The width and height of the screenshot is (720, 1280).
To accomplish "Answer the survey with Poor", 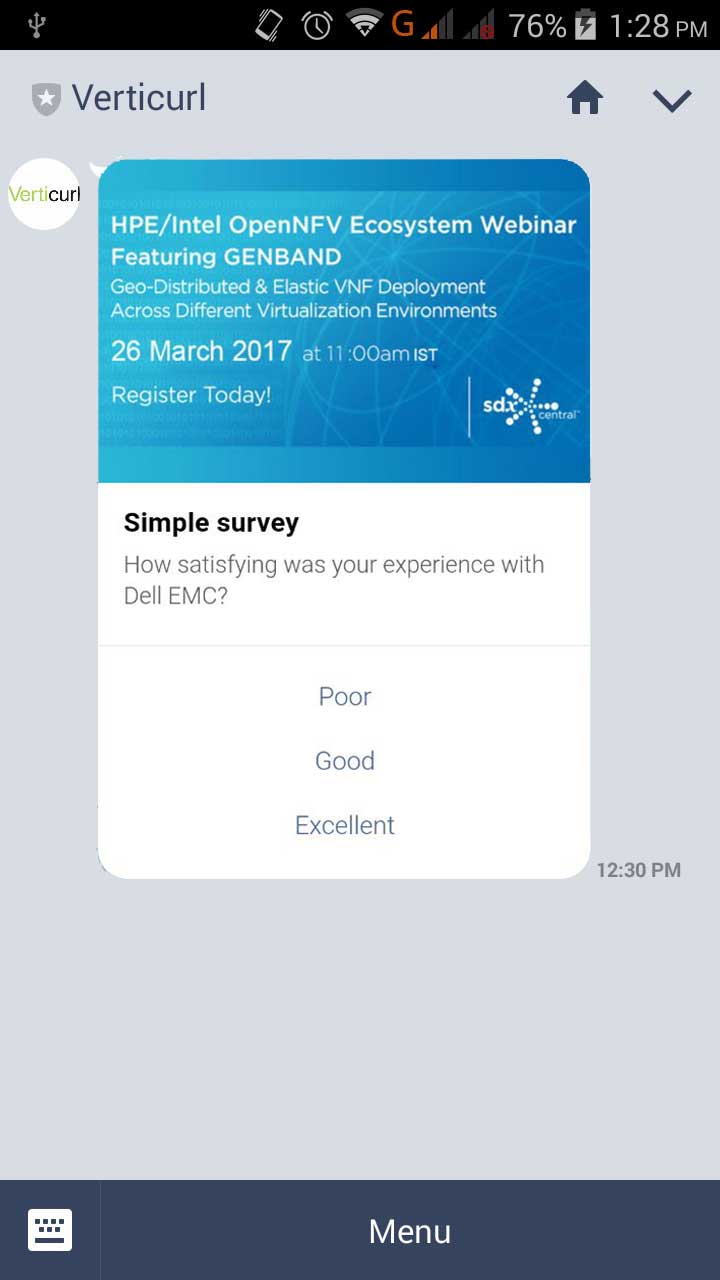I will point(344,696).
